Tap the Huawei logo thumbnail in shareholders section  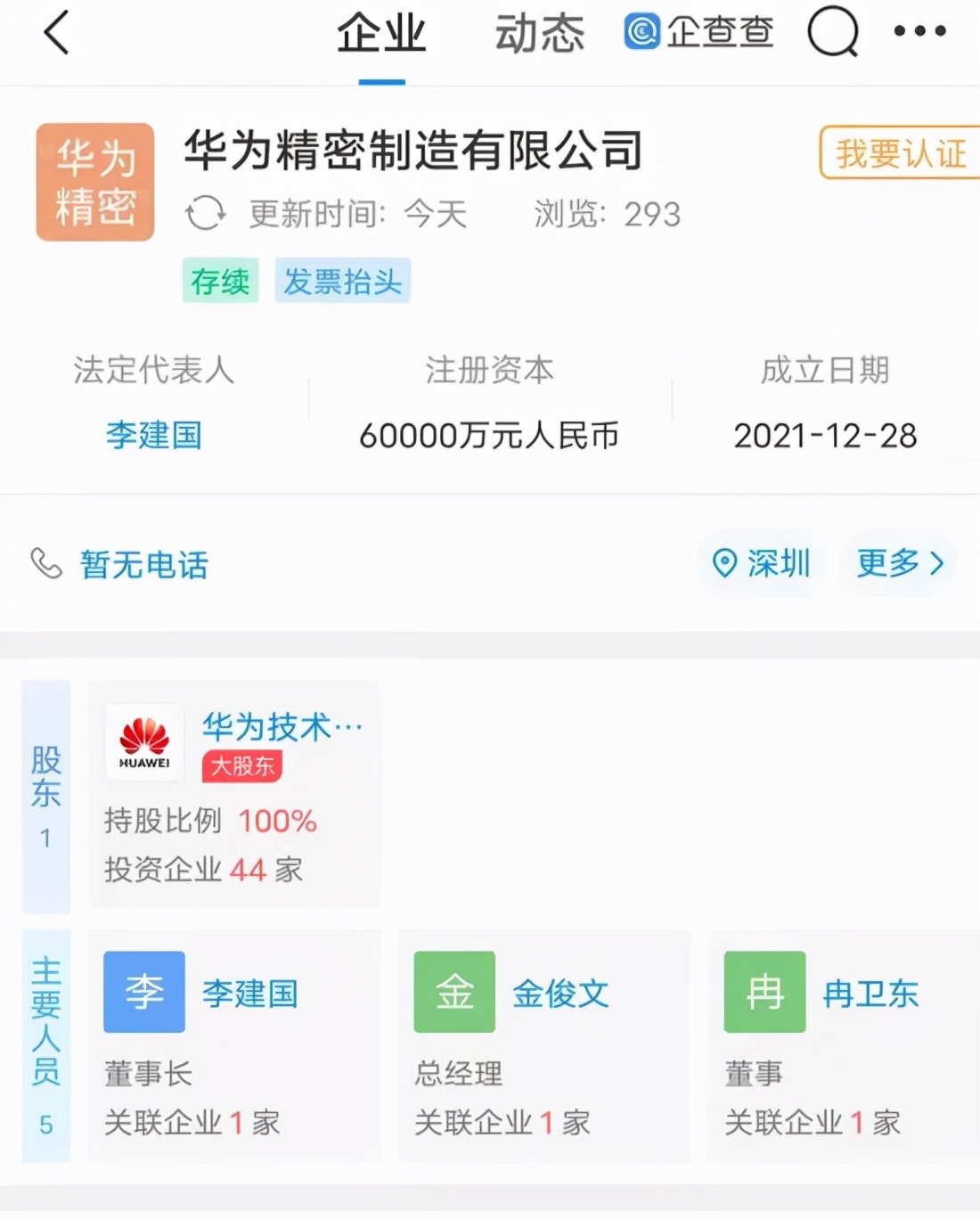[143, 743]
